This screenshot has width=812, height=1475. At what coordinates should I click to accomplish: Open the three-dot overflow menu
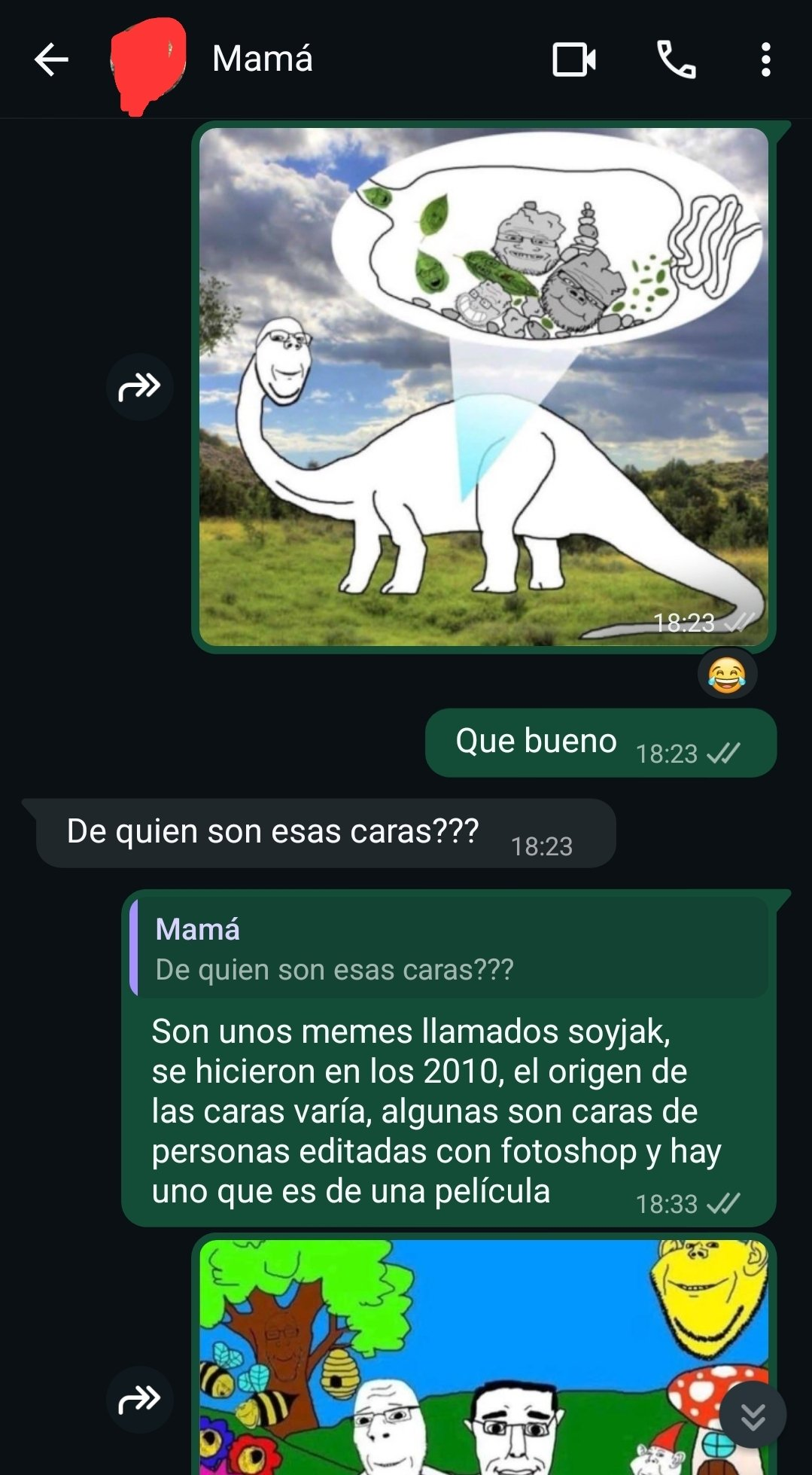[x=765, y=59]
